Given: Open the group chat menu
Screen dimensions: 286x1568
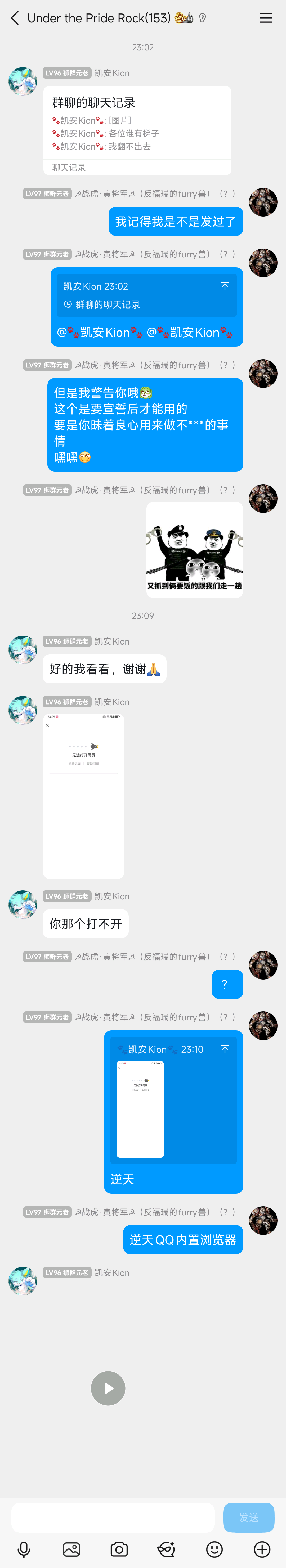Looking at the screenshot, I should [266, 18].
